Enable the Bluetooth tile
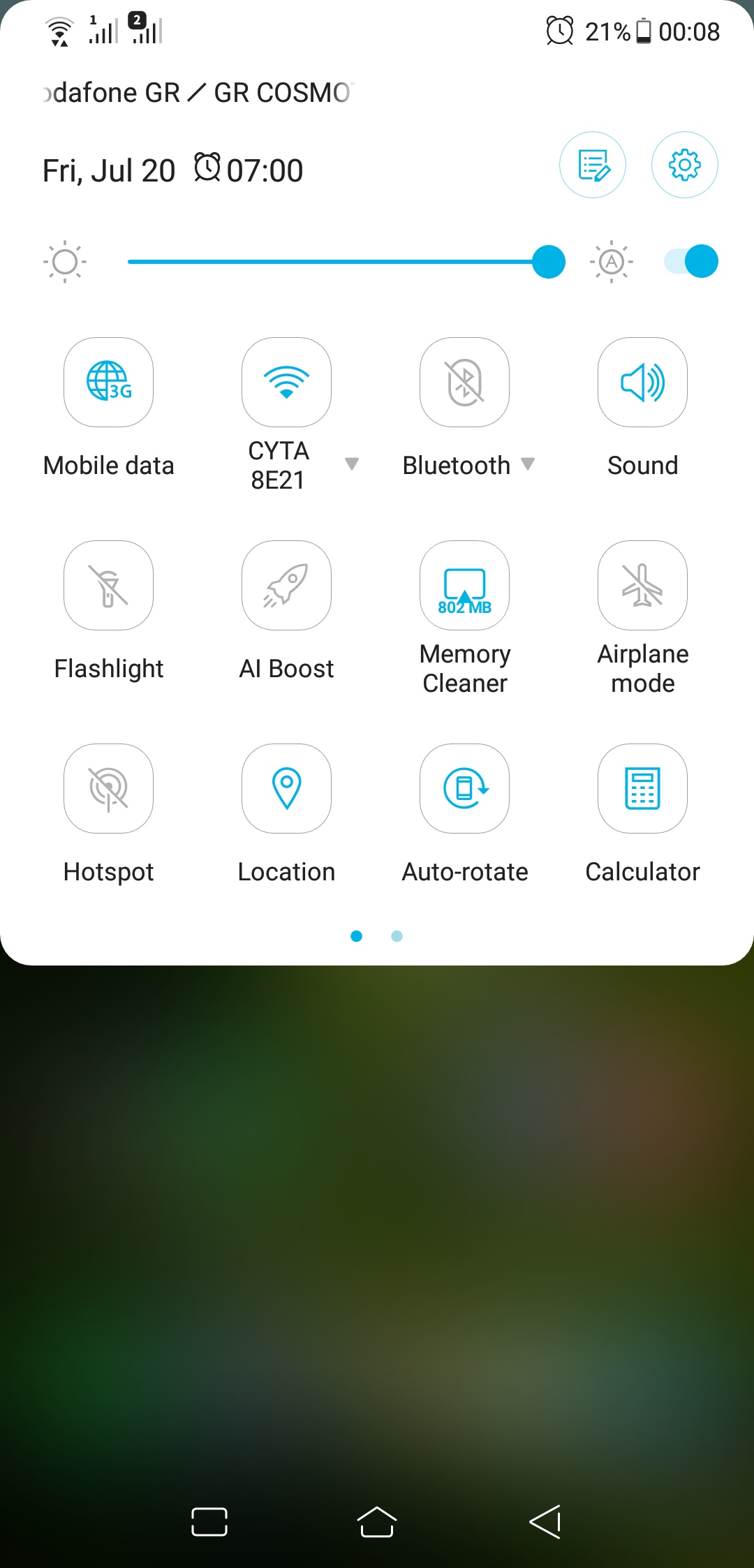 click(464, 383)
